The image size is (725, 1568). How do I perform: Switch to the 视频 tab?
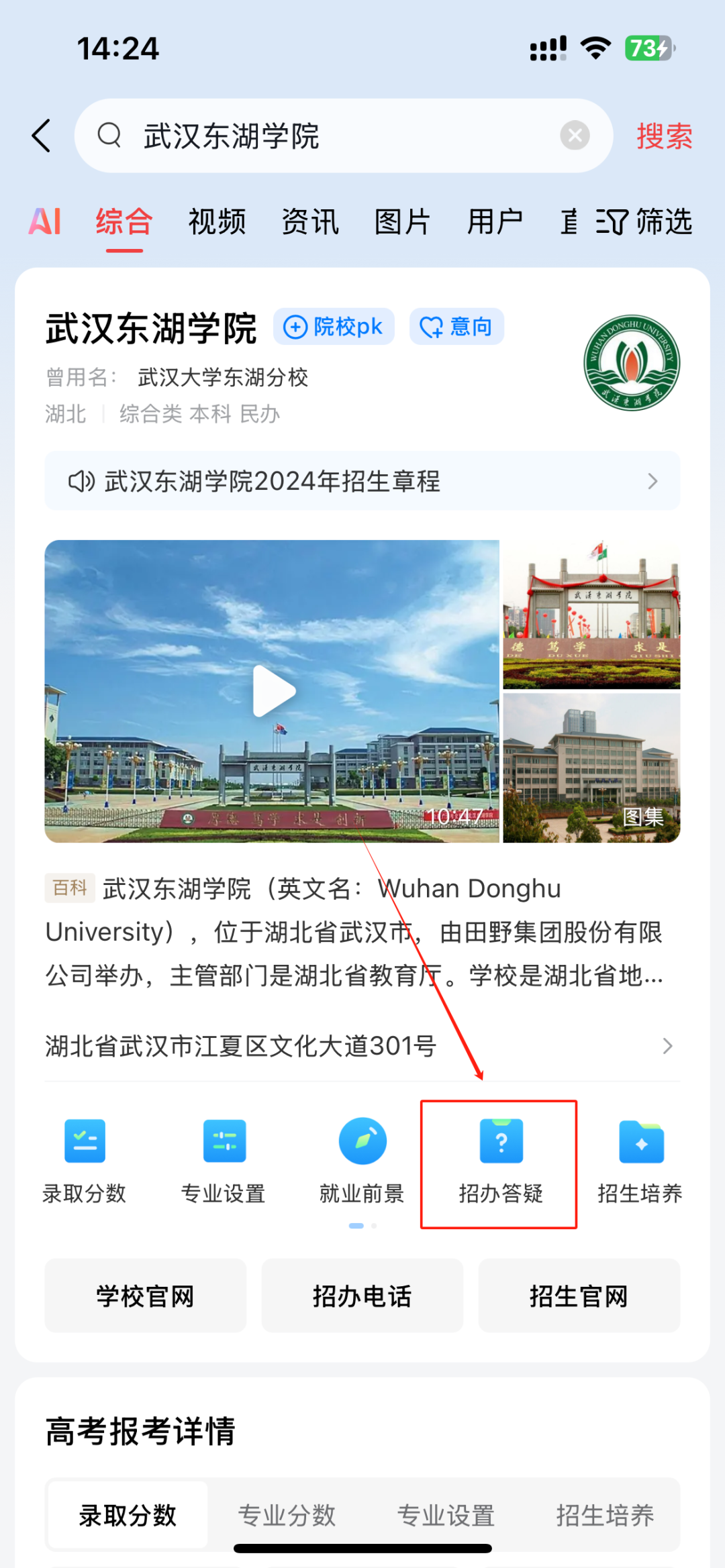[x=217, y=222]
